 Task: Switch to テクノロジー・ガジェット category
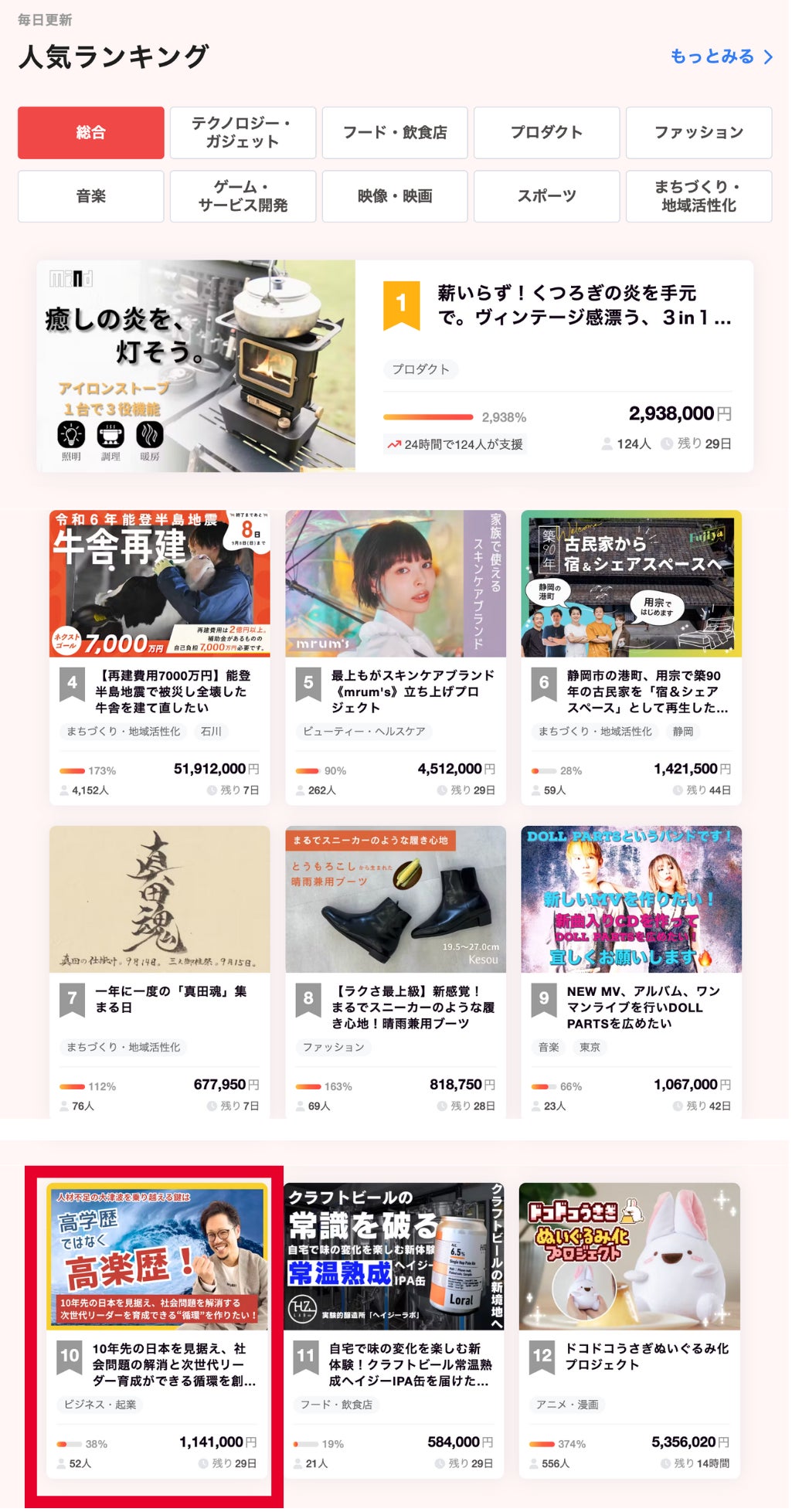(243, 133)
